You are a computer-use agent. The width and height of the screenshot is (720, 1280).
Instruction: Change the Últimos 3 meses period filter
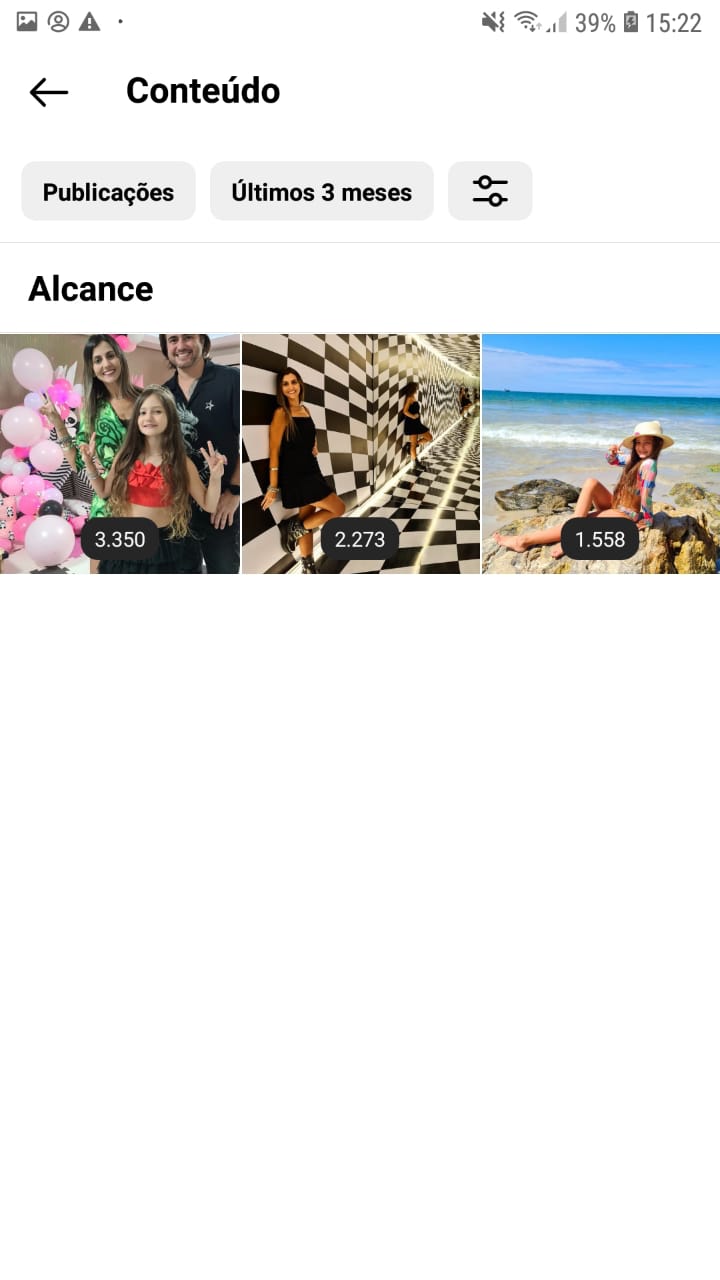(322, 191)
